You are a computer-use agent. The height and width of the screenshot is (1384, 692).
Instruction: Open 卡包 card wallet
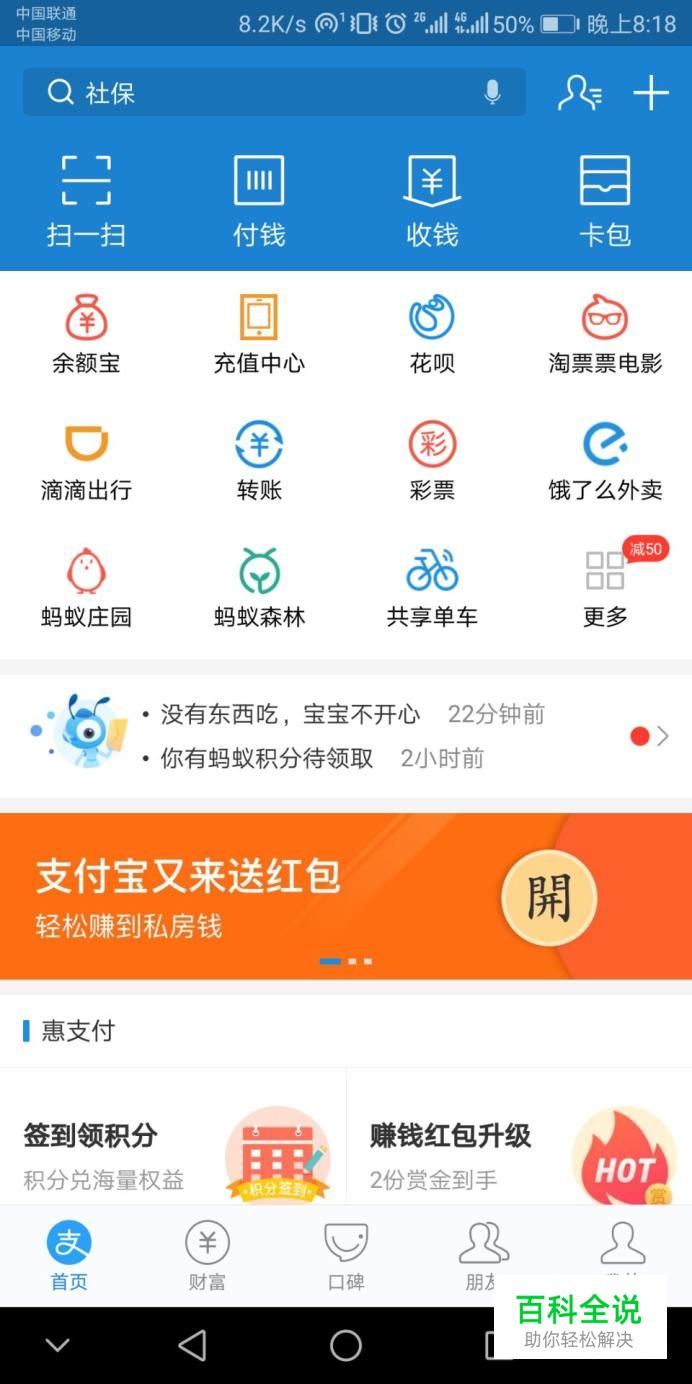[x=605, y=200]
